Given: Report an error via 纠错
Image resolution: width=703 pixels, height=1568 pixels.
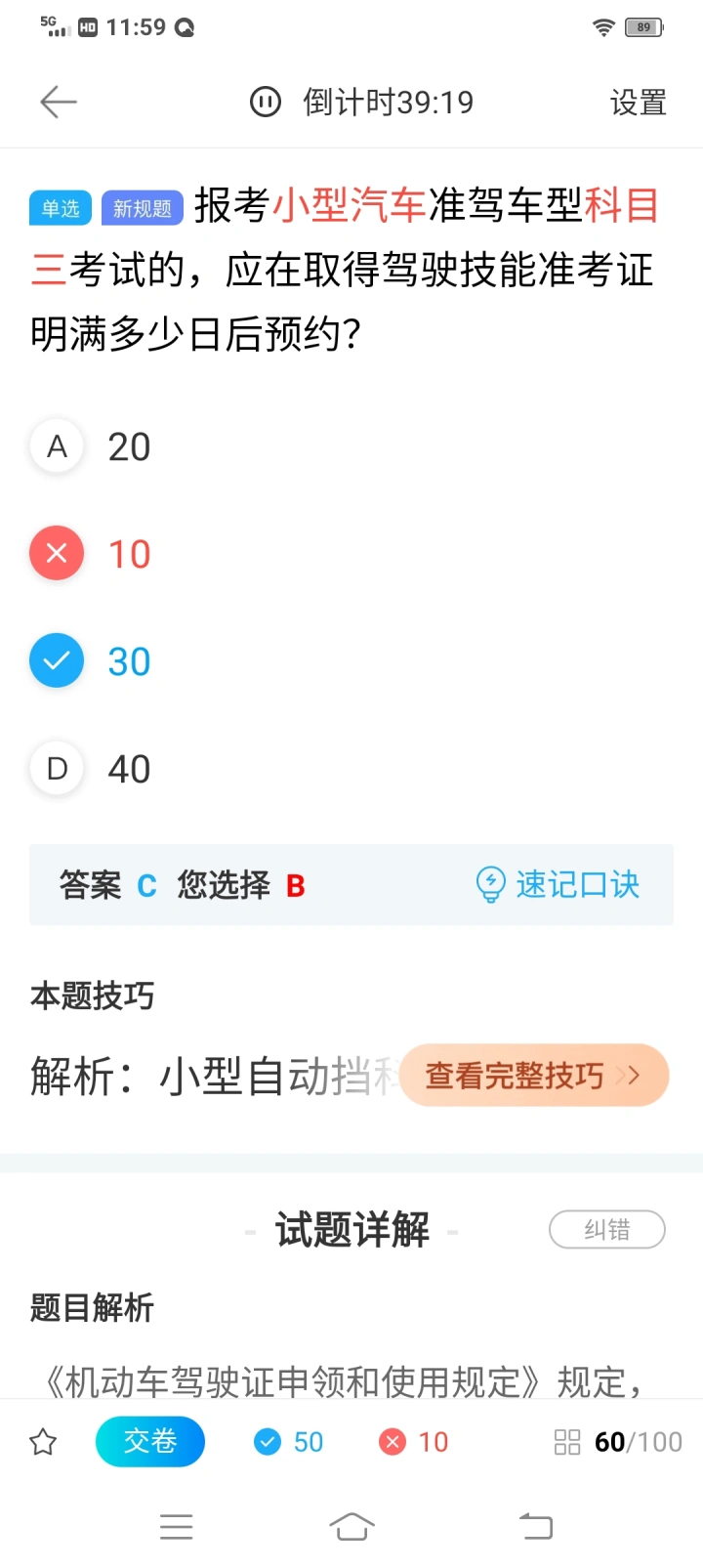Looking at the screenshot, I should (x=607, y=1229).
